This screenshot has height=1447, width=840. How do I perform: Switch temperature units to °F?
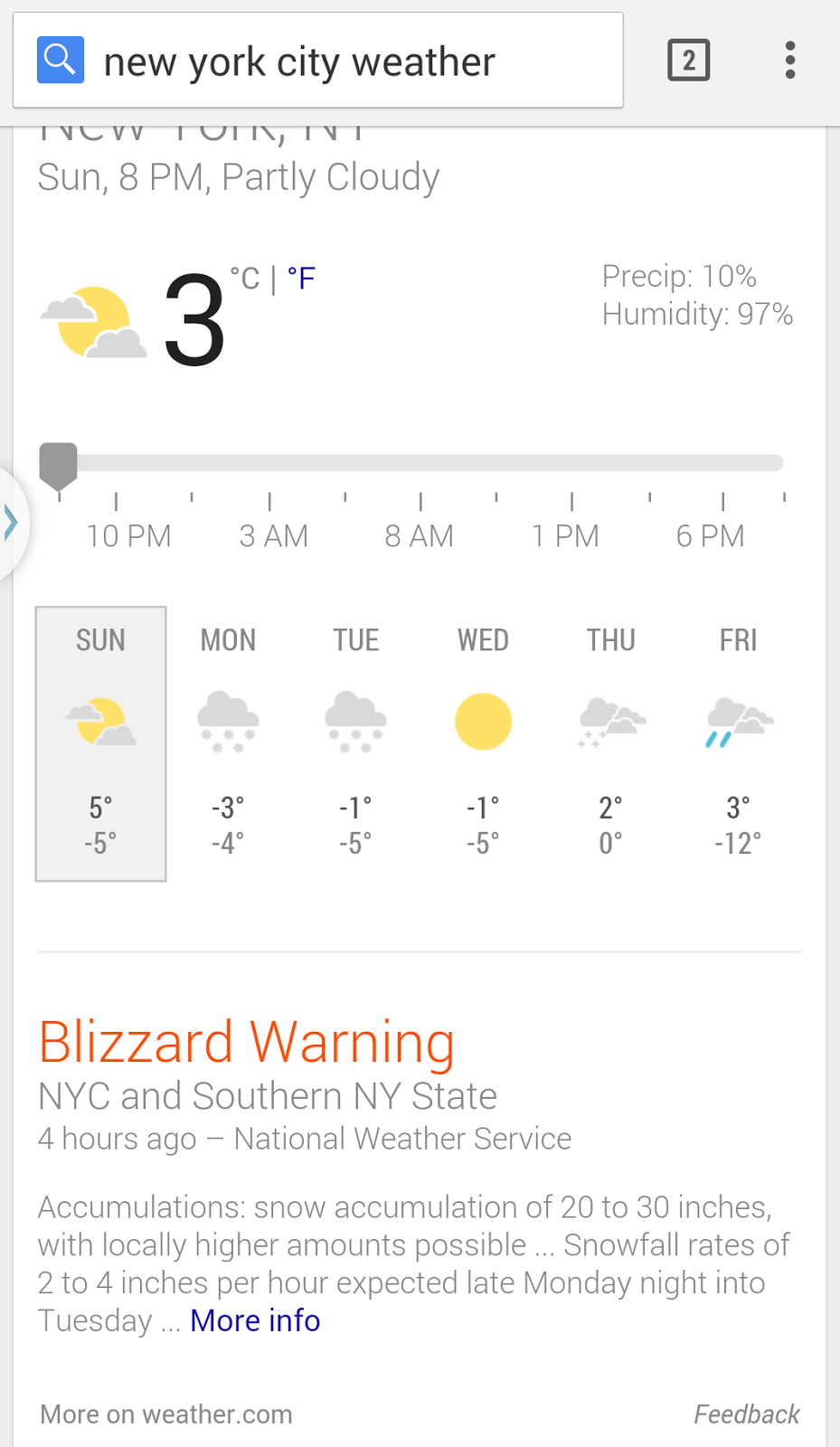(301, 279)
